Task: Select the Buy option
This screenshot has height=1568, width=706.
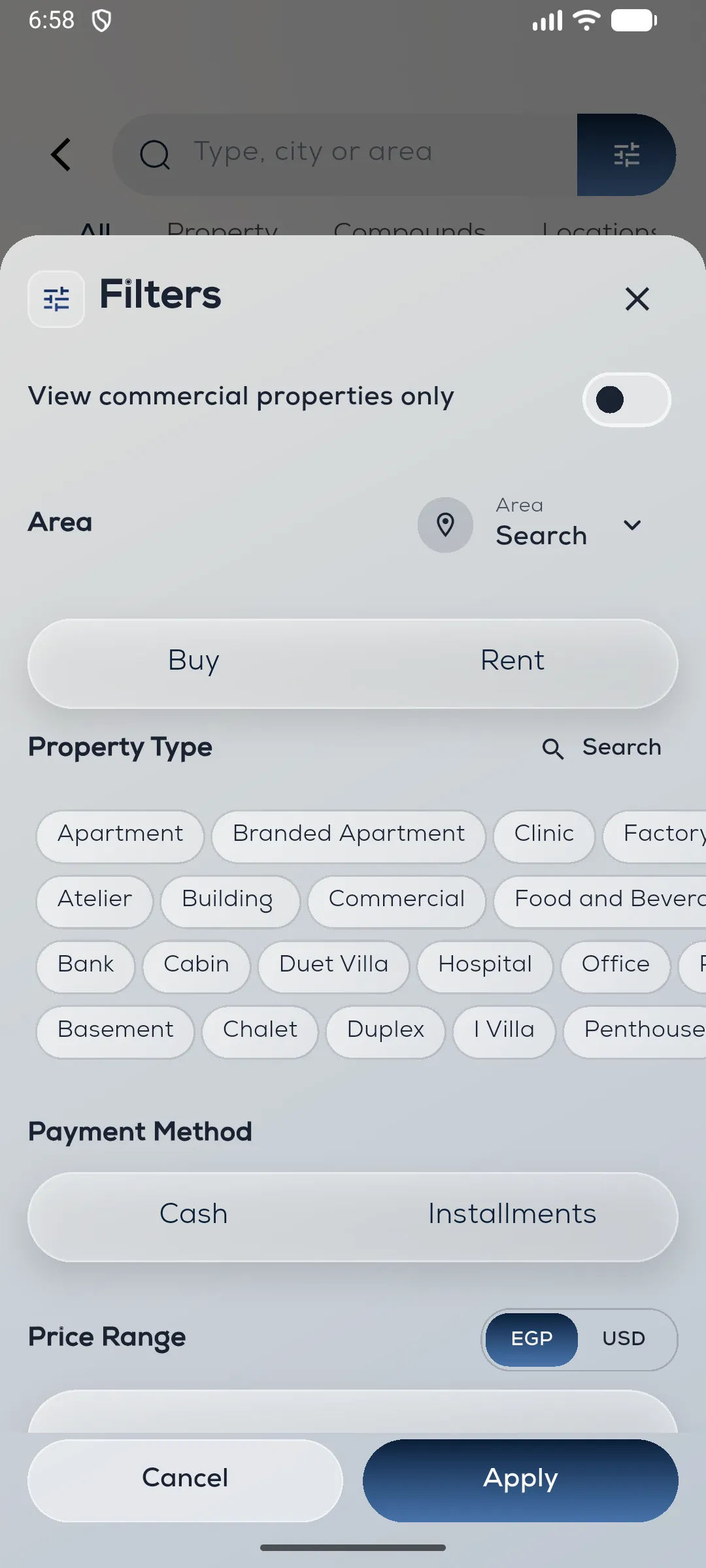Action: 193,661
